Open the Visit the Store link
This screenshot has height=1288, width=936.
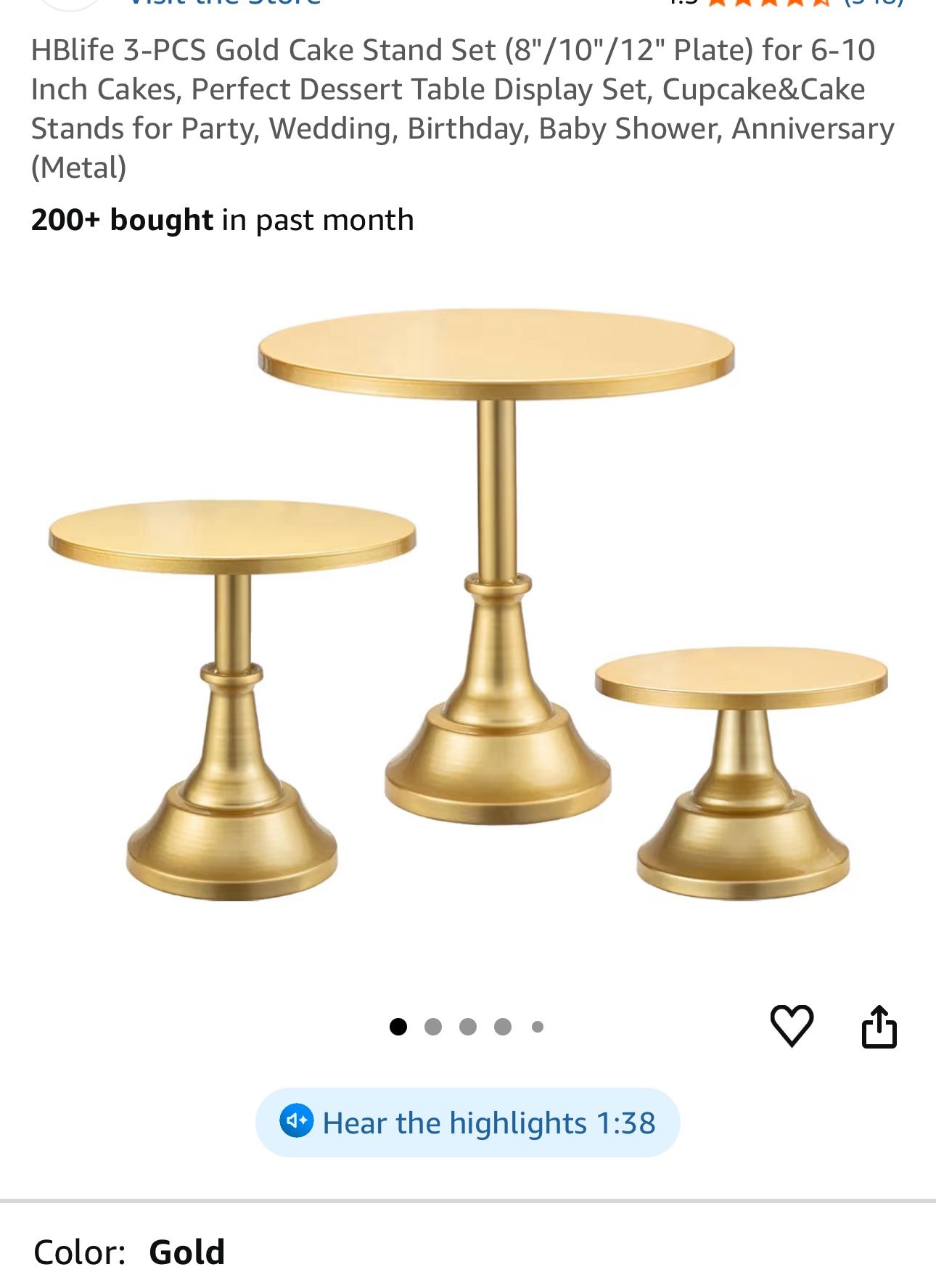pos(225,3)
